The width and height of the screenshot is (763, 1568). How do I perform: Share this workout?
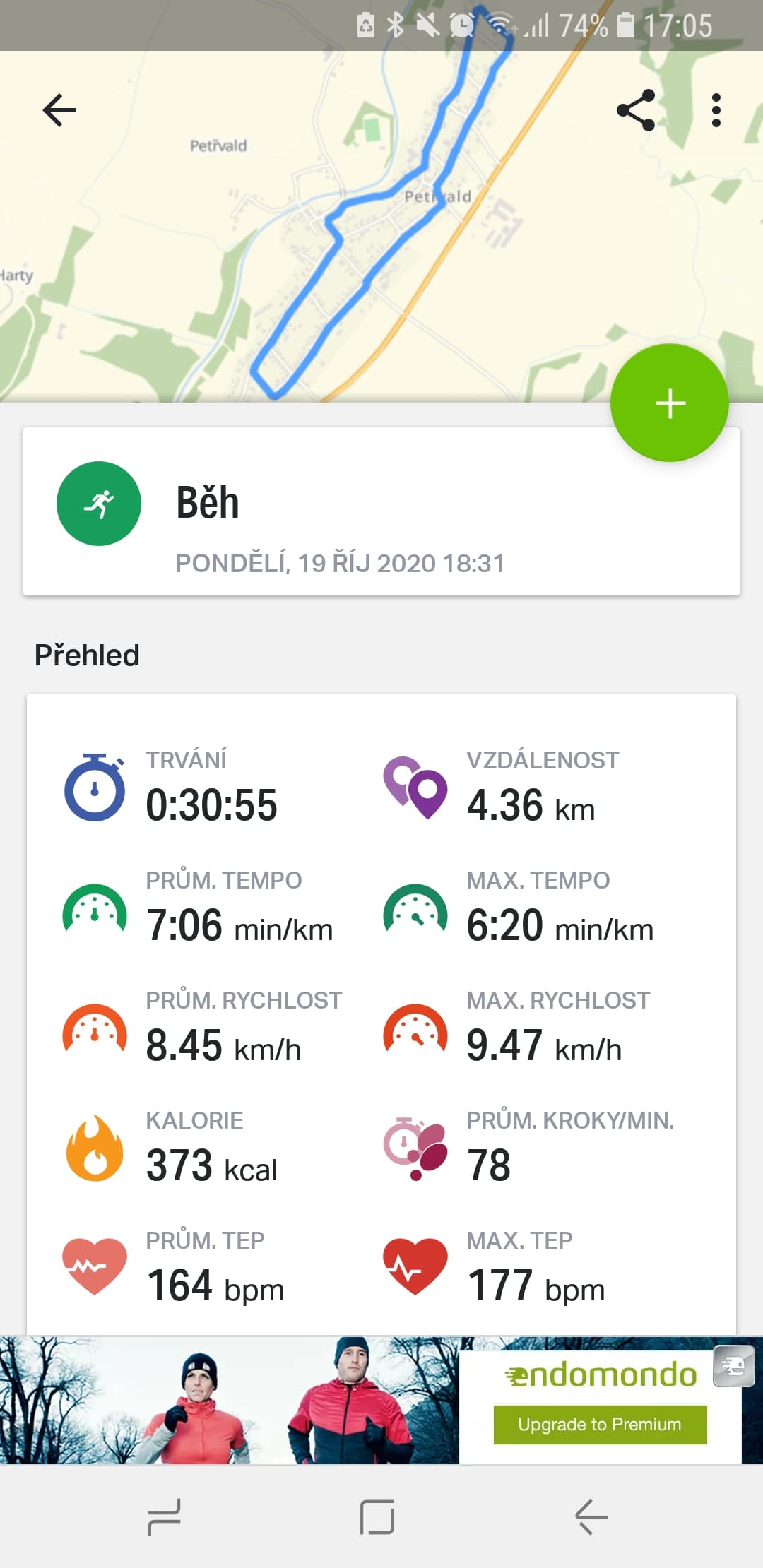point(636,110)
